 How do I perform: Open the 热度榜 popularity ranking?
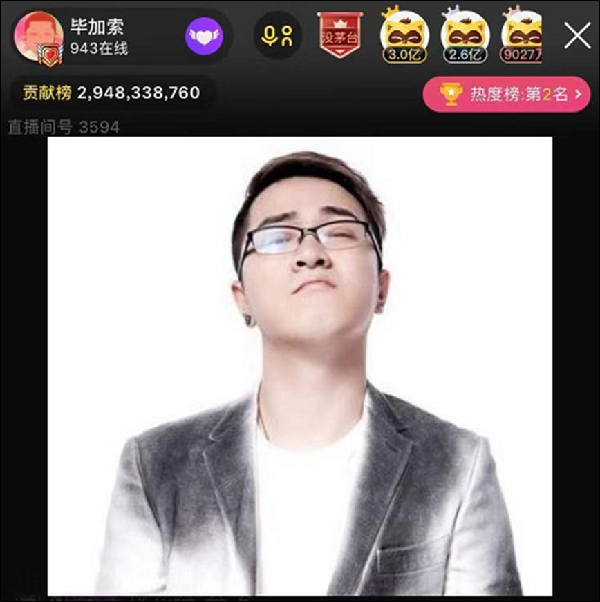(506, 94)
